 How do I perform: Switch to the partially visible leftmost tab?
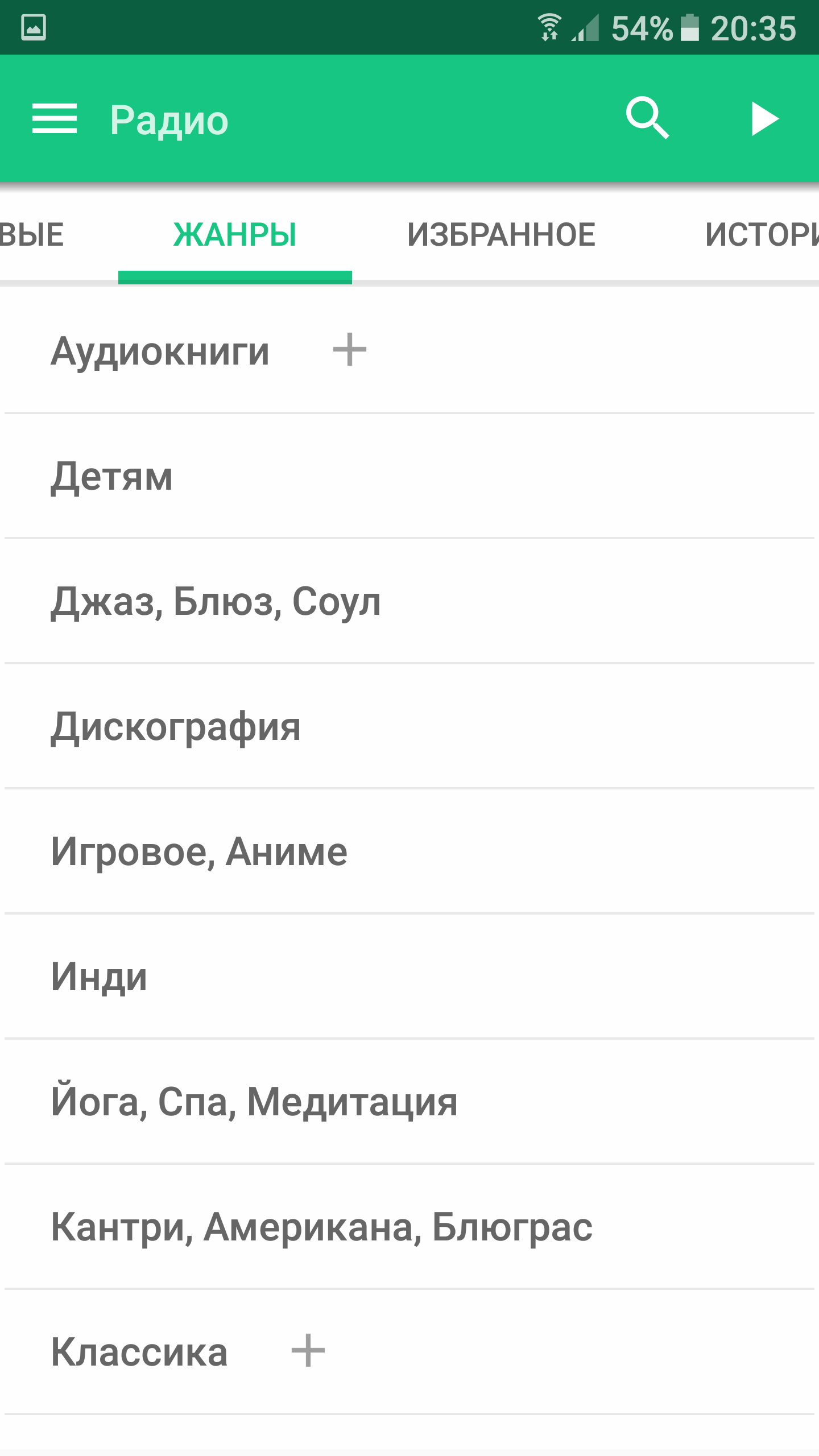click(32, 235)
